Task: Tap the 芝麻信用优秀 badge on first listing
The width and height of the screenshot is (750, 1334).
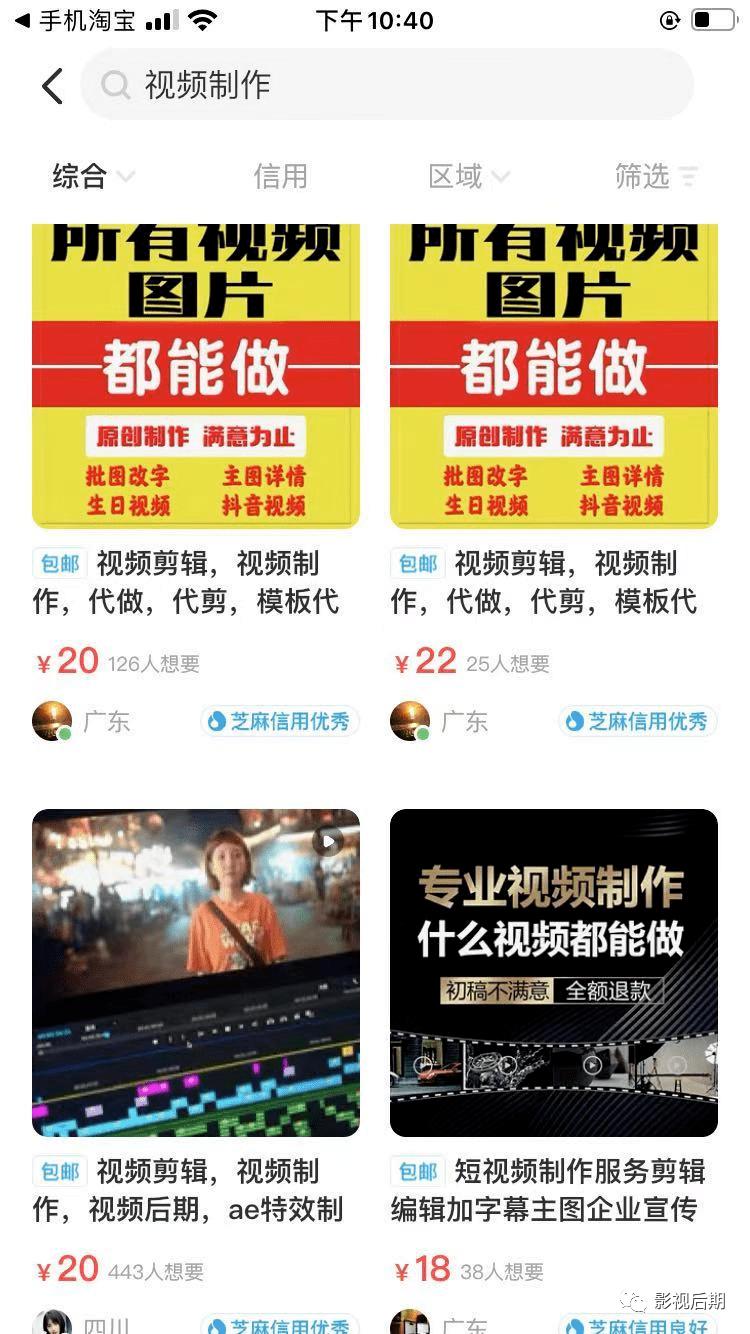Action: coord(279,721)
